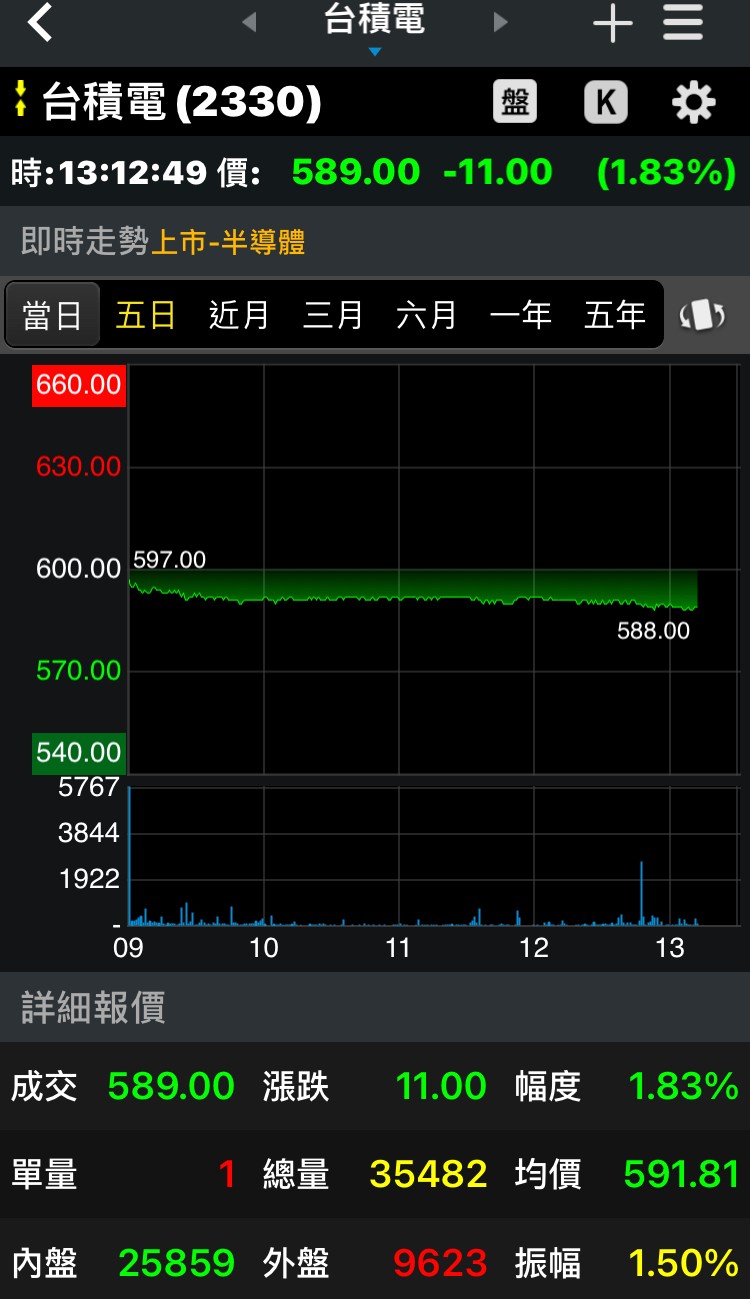Screen dimensions: 750x1299
Task: Open the 盤 order book button
Action: (x=515, y=102)
